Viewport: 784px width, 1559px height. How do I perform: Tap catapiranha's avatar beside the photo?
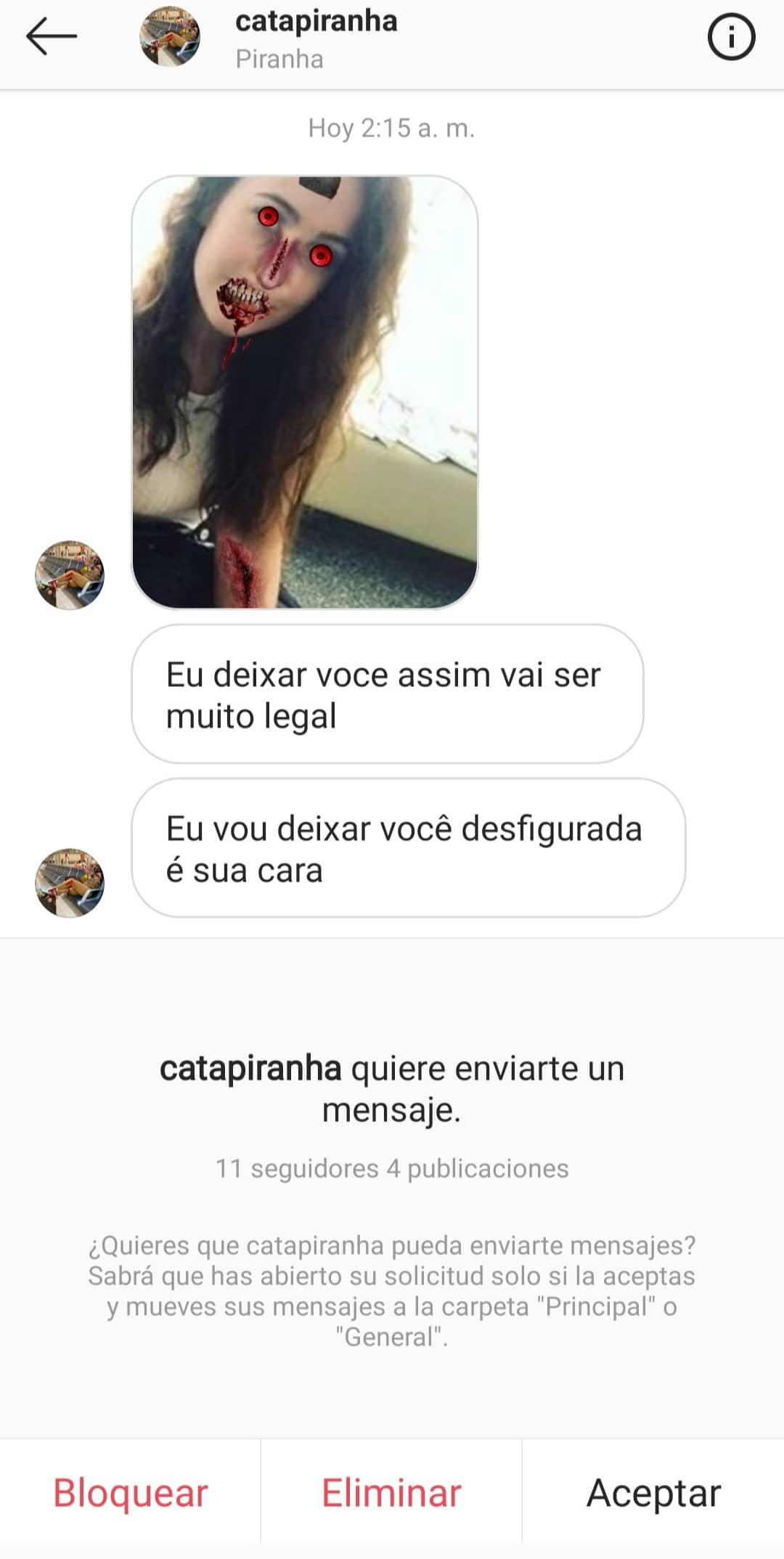pos(70,575)
